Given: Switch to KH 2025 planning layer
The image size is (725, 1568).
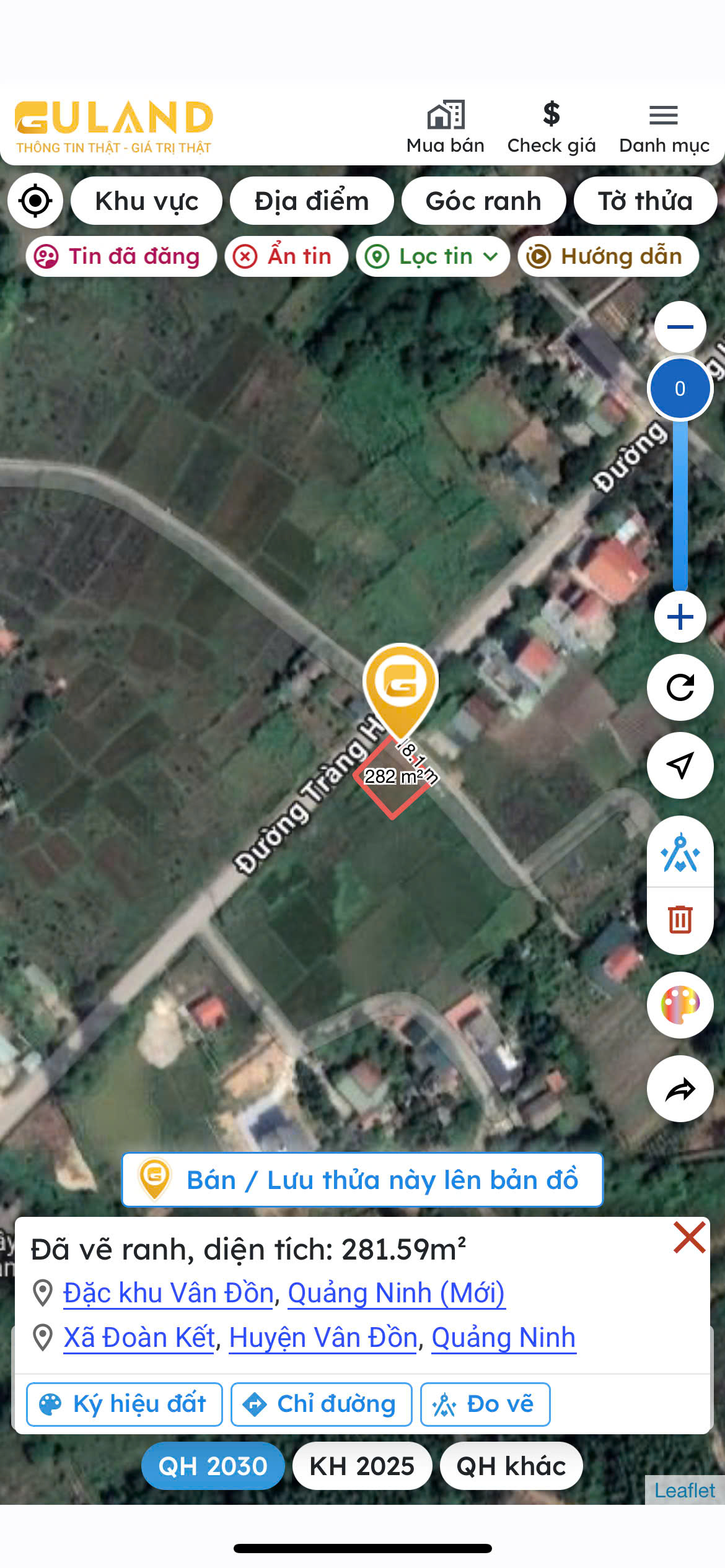Looking at the screenshot, I should pos(362,1466).
